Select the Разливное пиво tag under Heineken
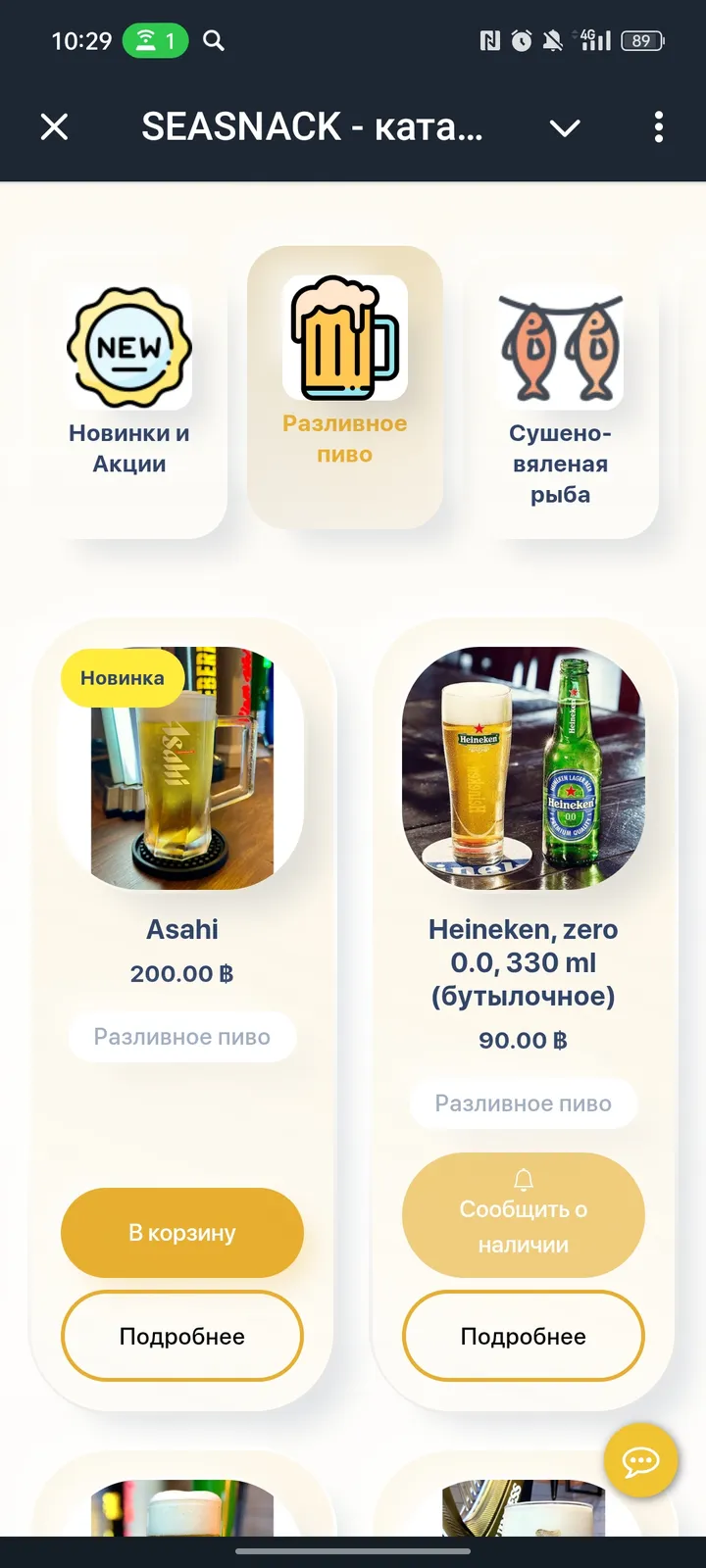 coord(524,1102)
